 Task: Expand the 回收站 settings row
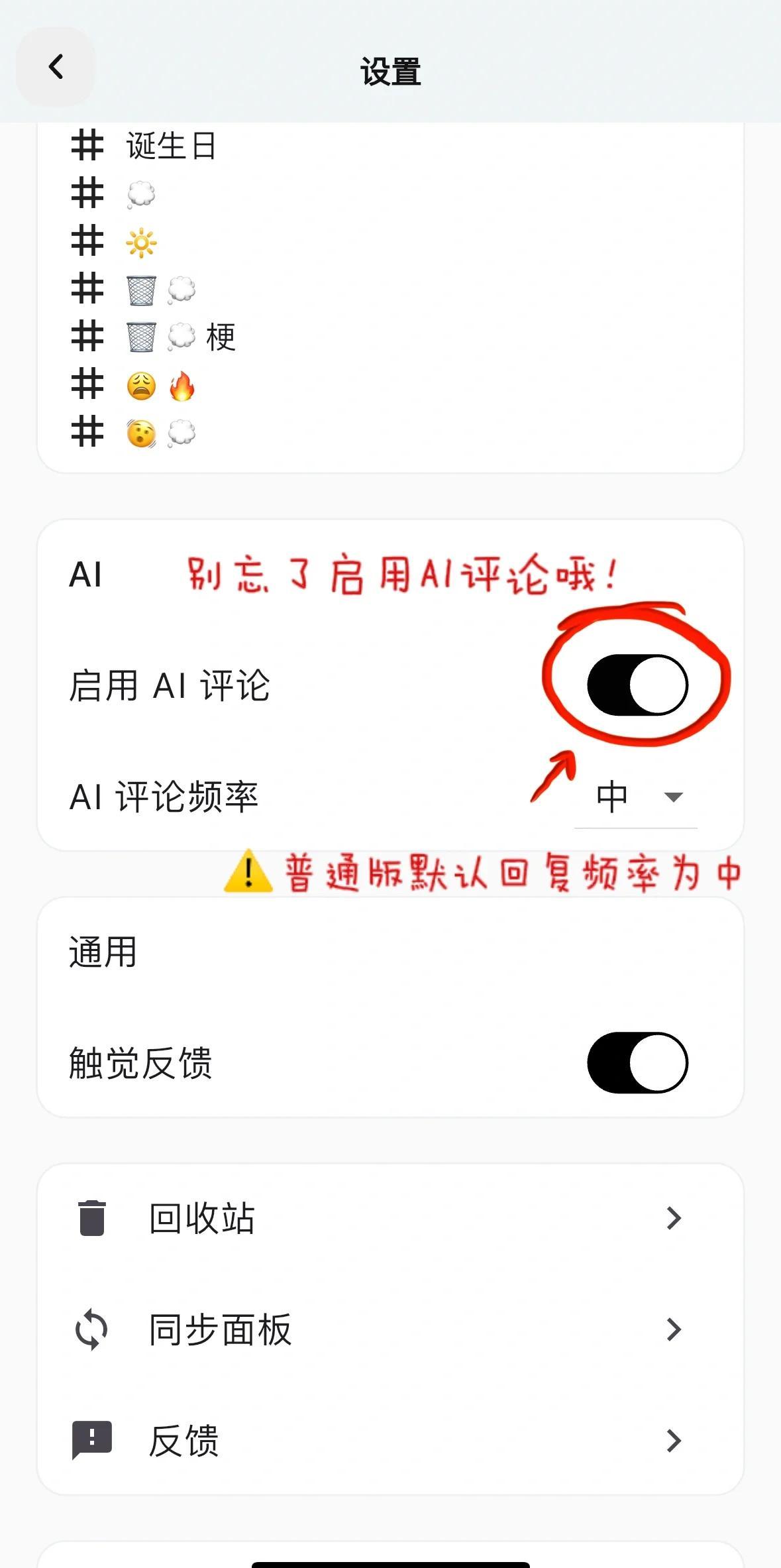[x=674, y=1217]
